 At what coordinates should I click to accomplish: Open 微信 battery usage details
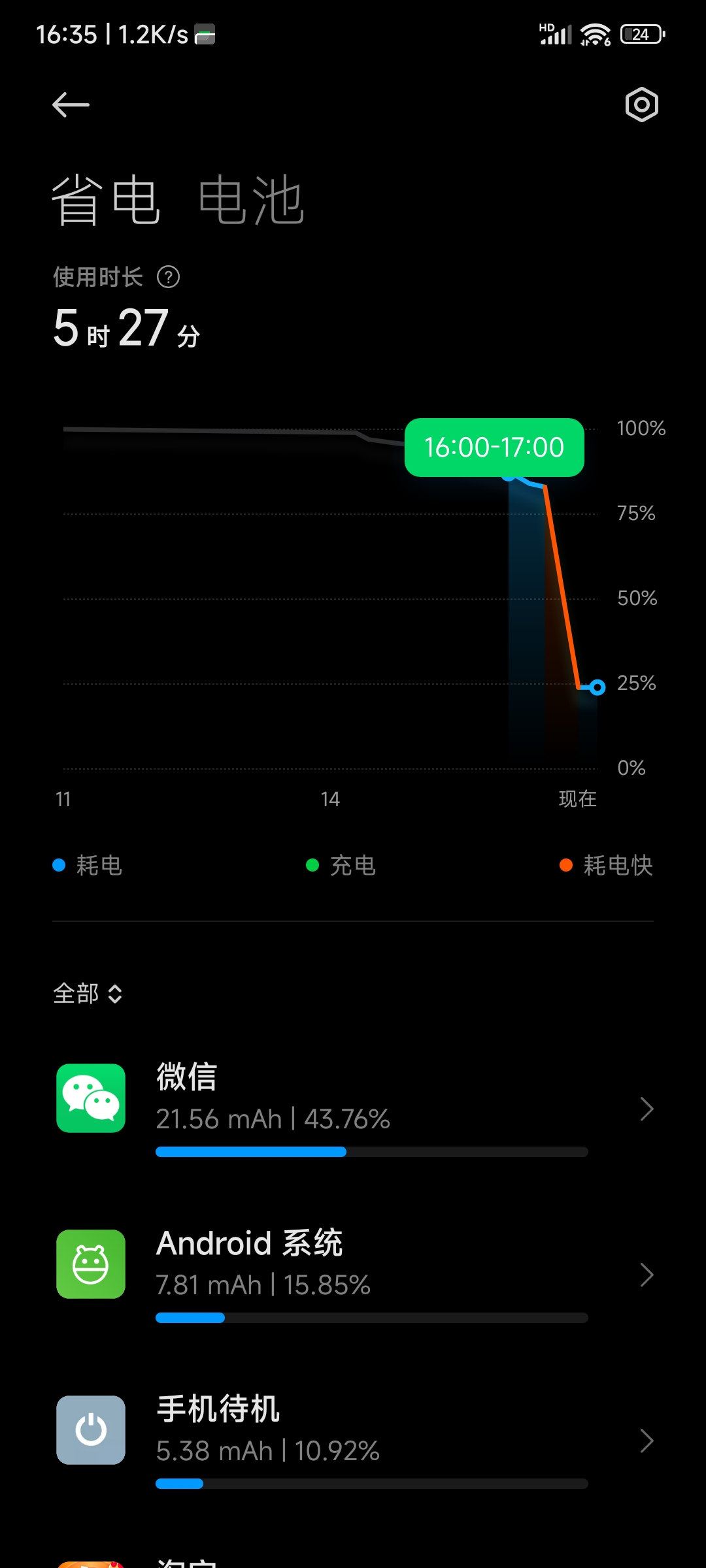pos(353,1108)
